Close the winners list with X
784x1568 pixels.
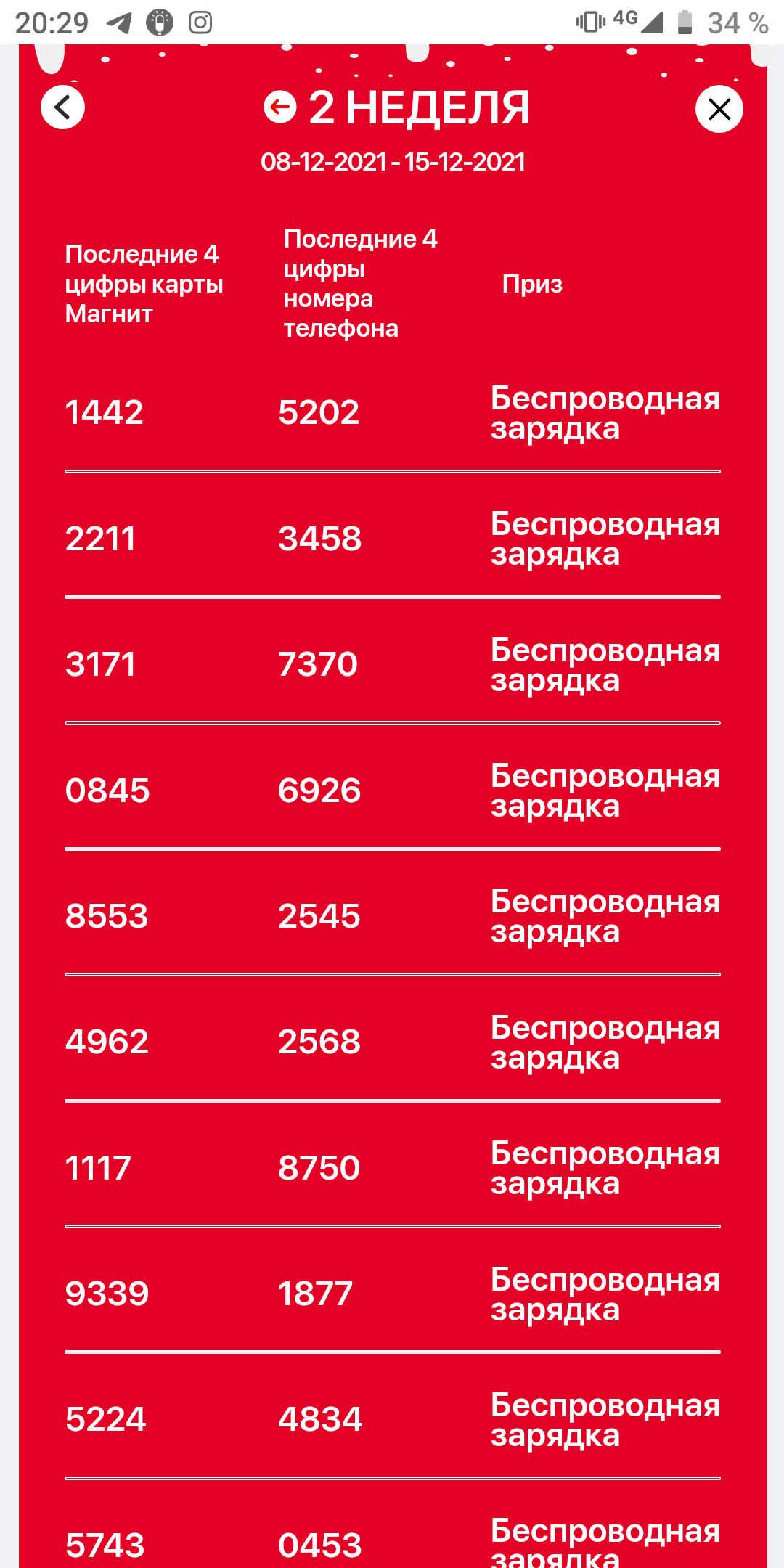pyautogui.click(x=719, y=109)
